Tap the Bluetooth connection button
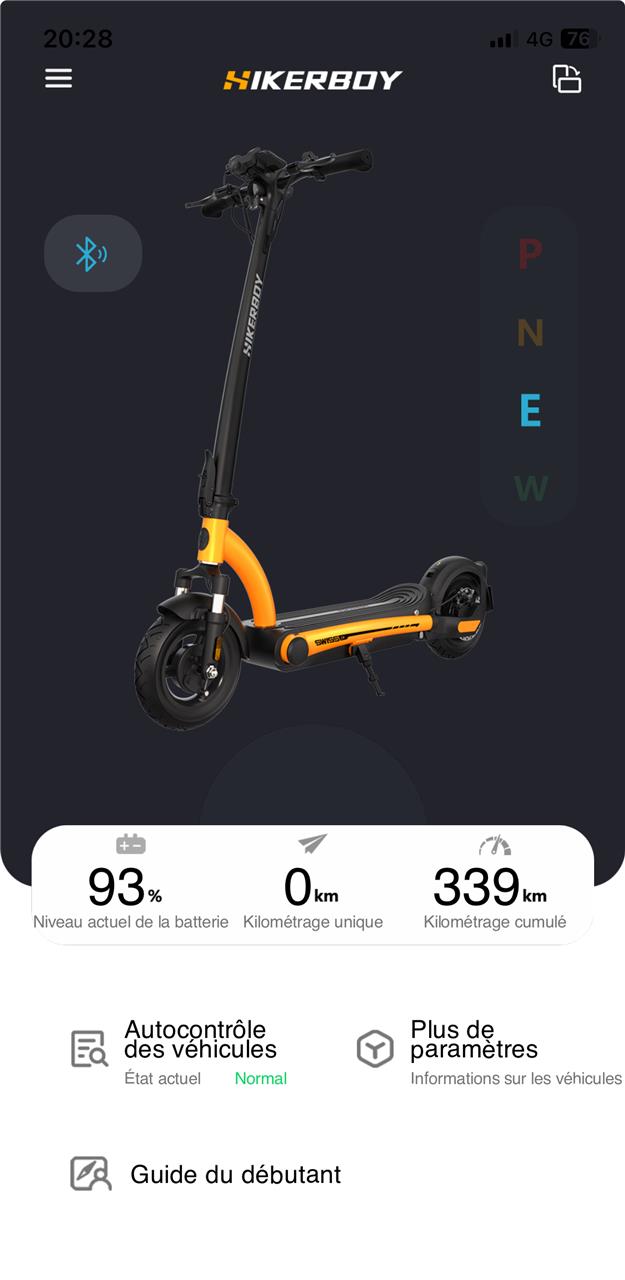The width and height of the screenshot is (625, 1280). (x=93, y=253)
